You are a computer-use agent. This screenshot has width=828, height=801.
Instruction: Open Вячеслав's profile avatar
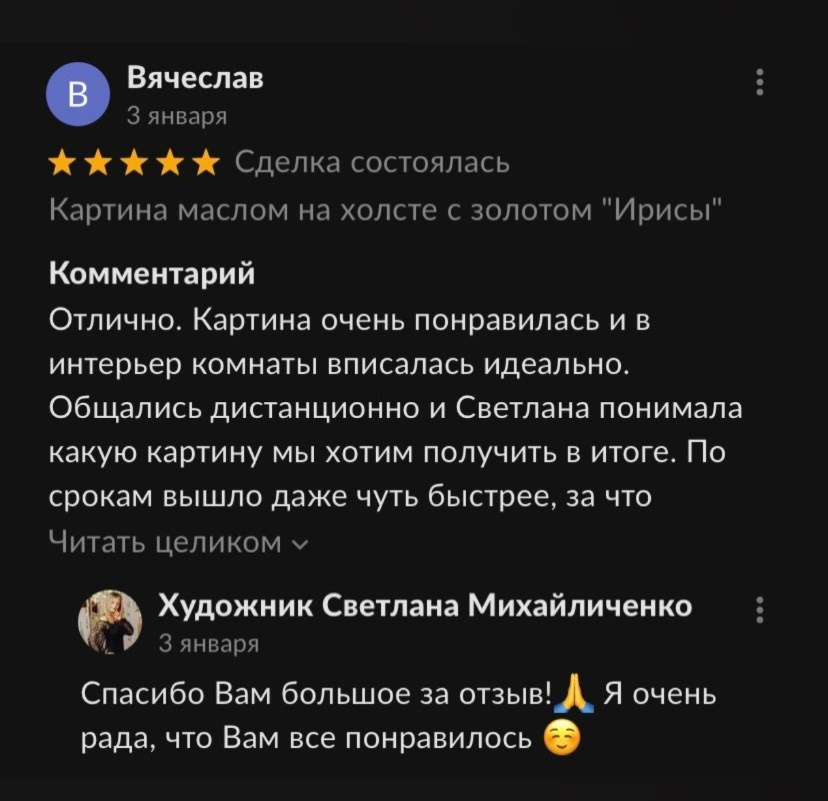tap(80, 95)
